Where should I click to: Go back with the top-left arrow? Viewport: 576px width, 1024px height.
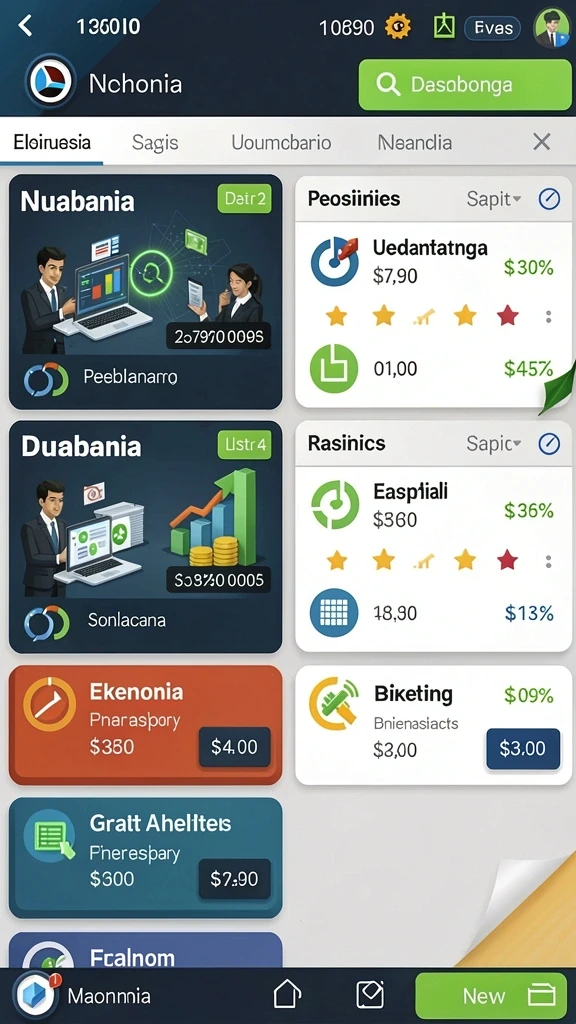25,26
